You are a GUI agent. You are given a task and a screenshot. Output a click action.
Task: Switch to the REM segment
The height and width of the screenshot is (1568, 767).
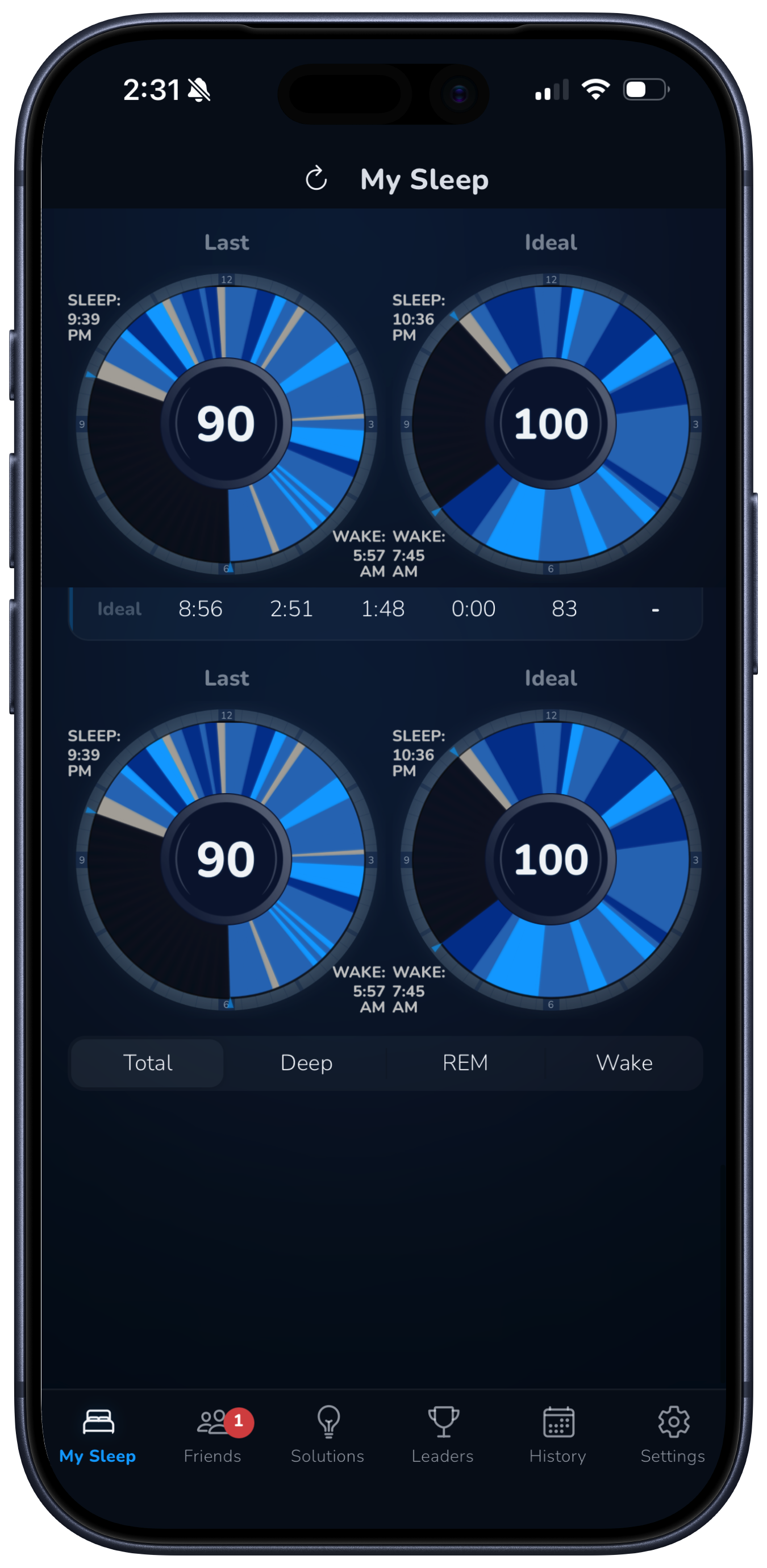[465, 1063]
